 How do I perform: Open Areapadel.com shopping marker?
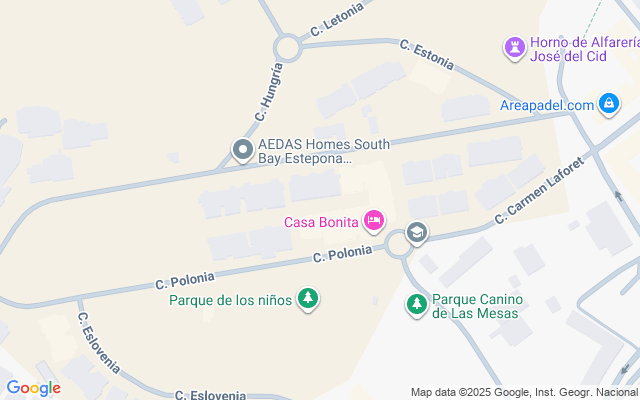pos(609,104)
